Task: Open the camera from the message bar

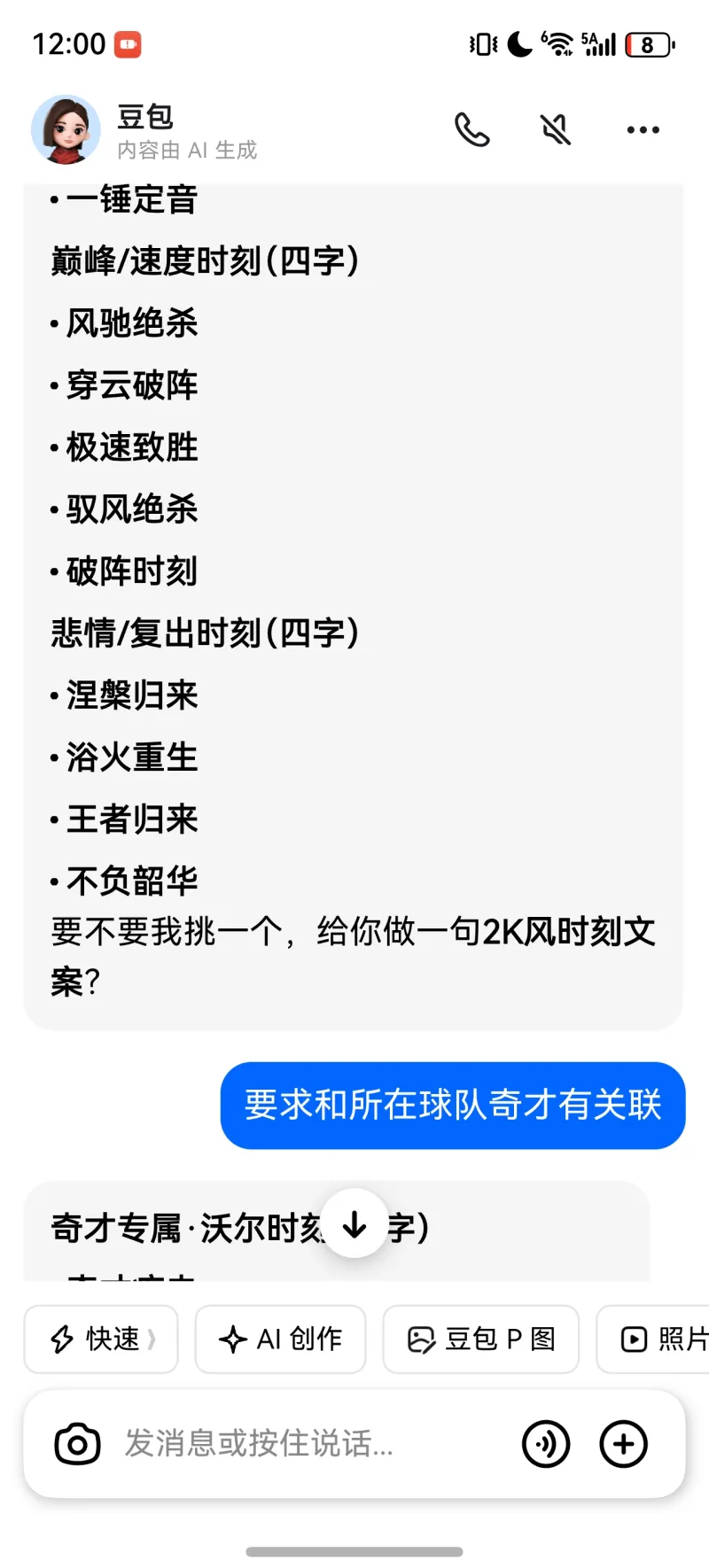Action: 77,1443
